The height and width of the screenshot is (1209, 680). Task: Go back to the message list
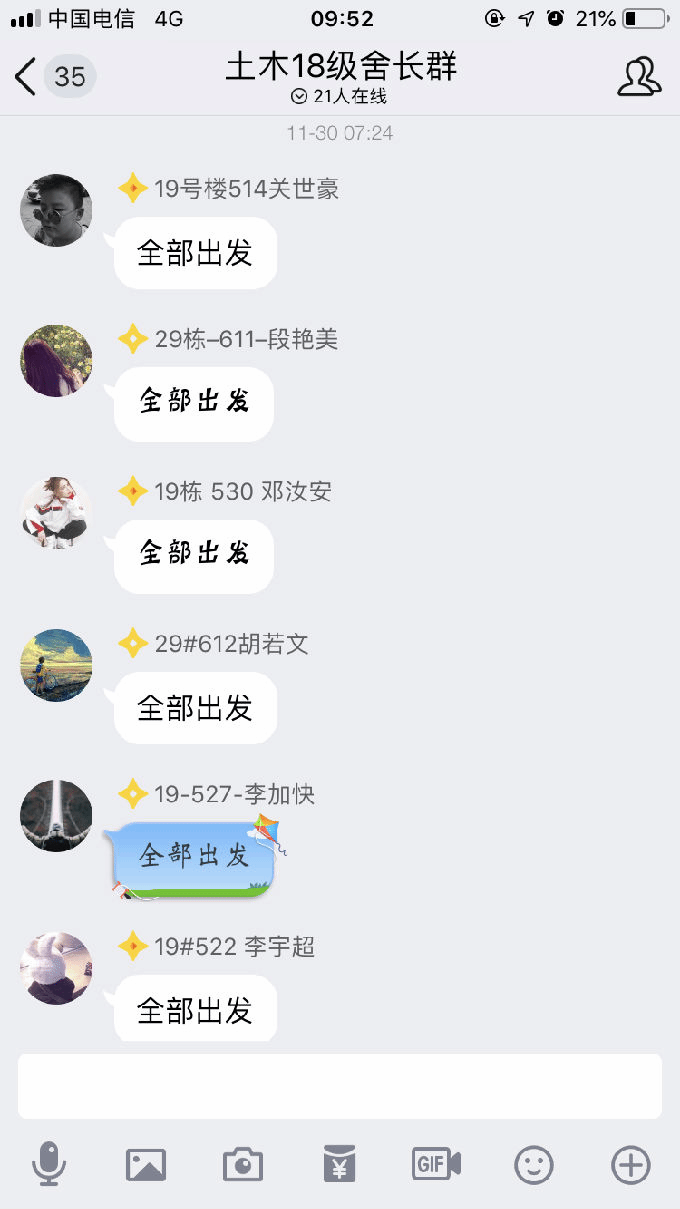[27, 77]
